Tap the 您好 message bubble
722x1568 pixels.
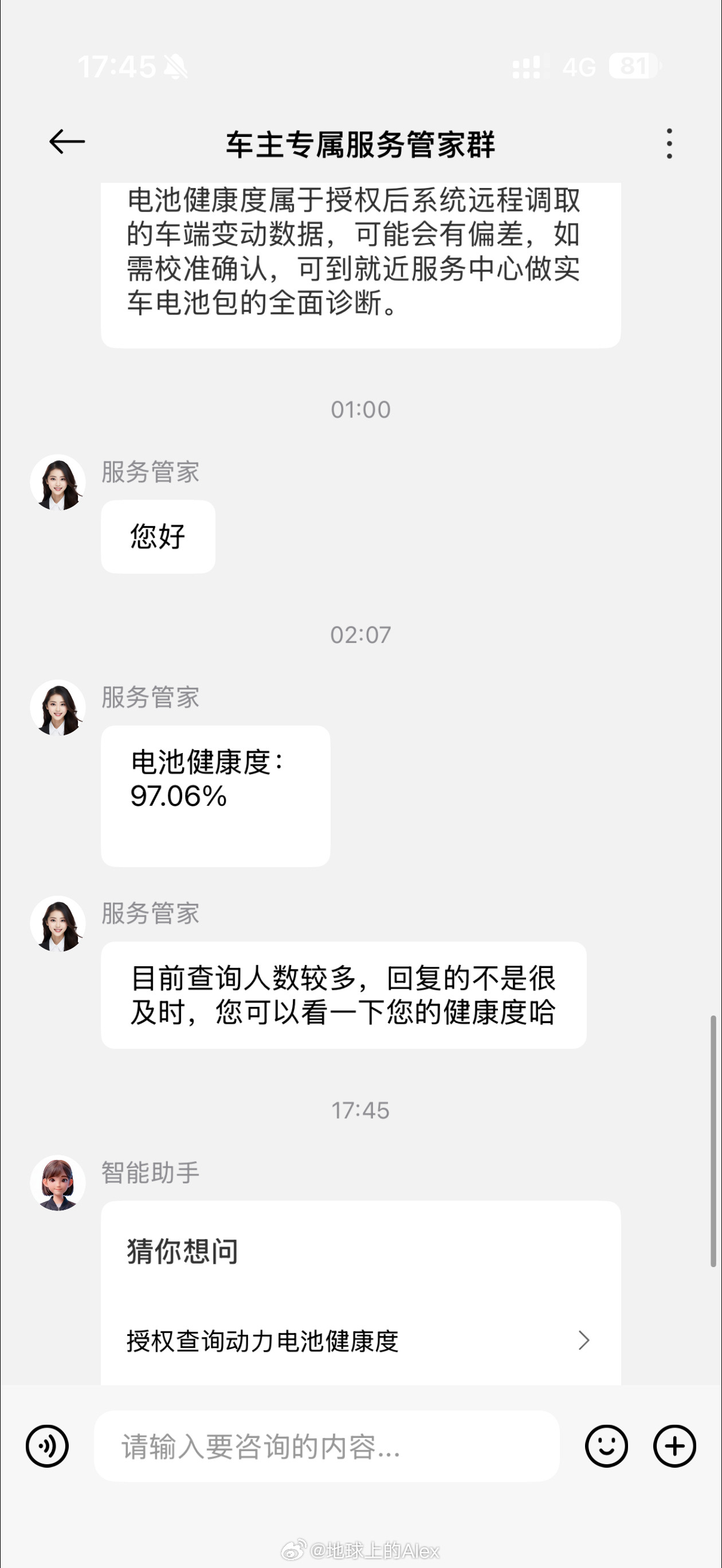pos(157,537)
